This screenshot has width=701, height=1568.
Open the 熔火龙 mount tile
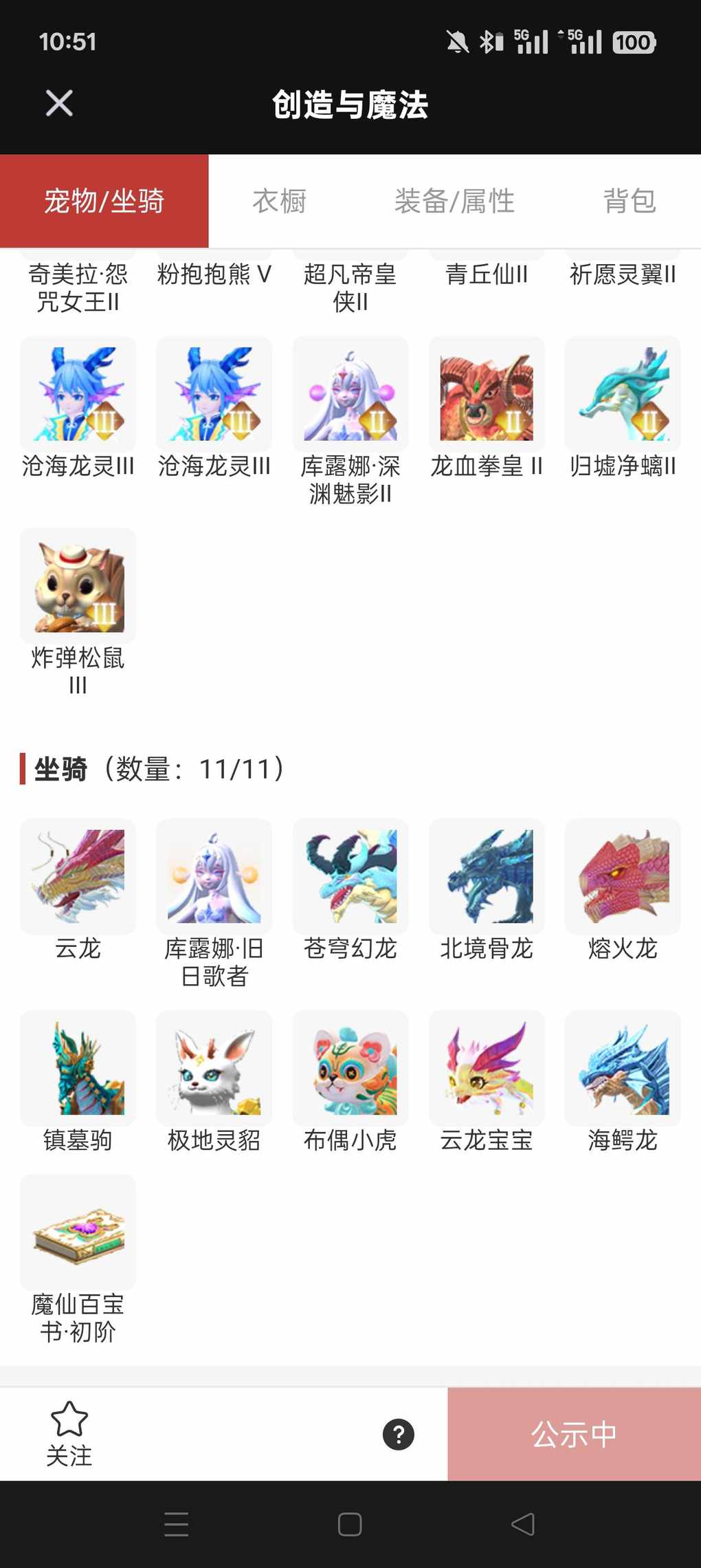pyautogui.click(x=623, y=877)
